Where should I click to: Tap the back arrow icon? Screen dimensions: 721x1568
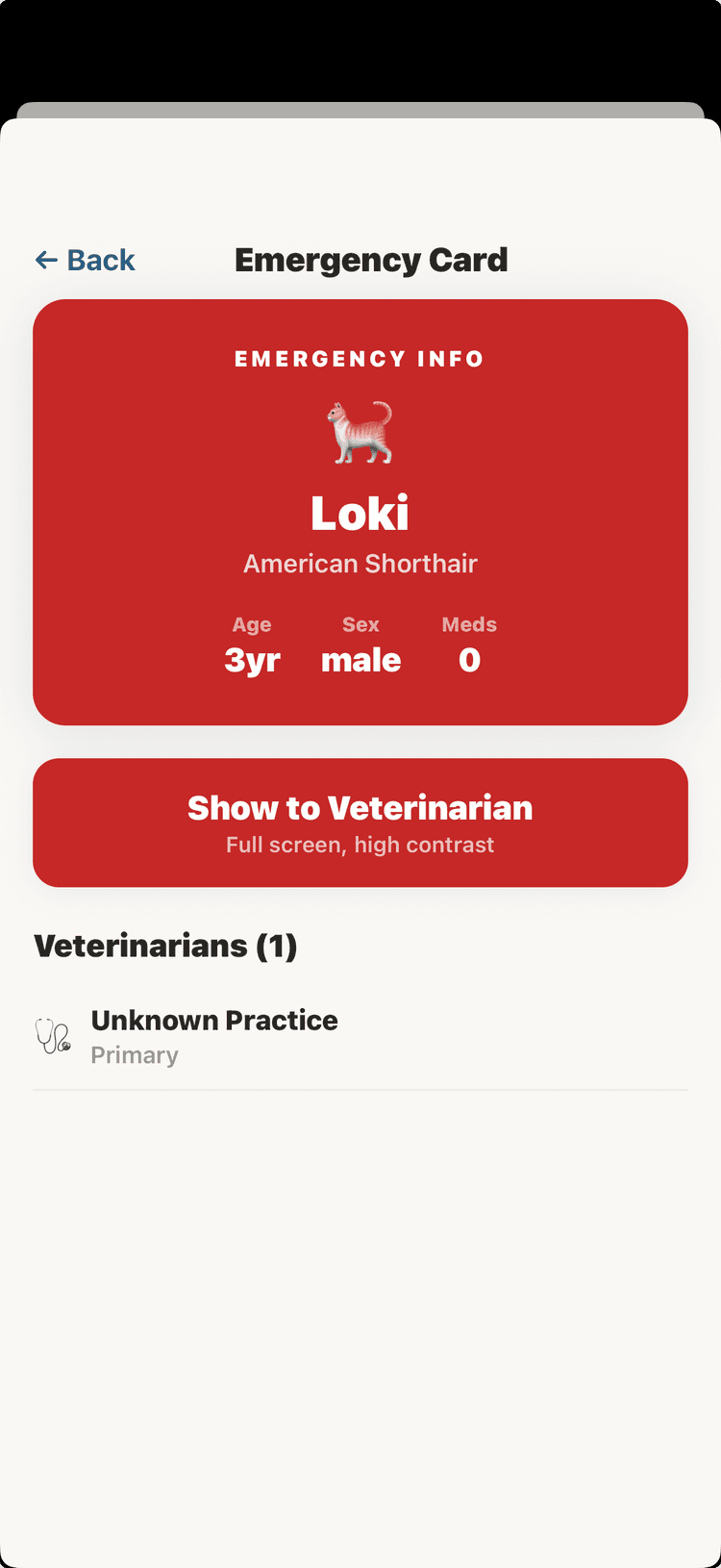coord(44,260)
